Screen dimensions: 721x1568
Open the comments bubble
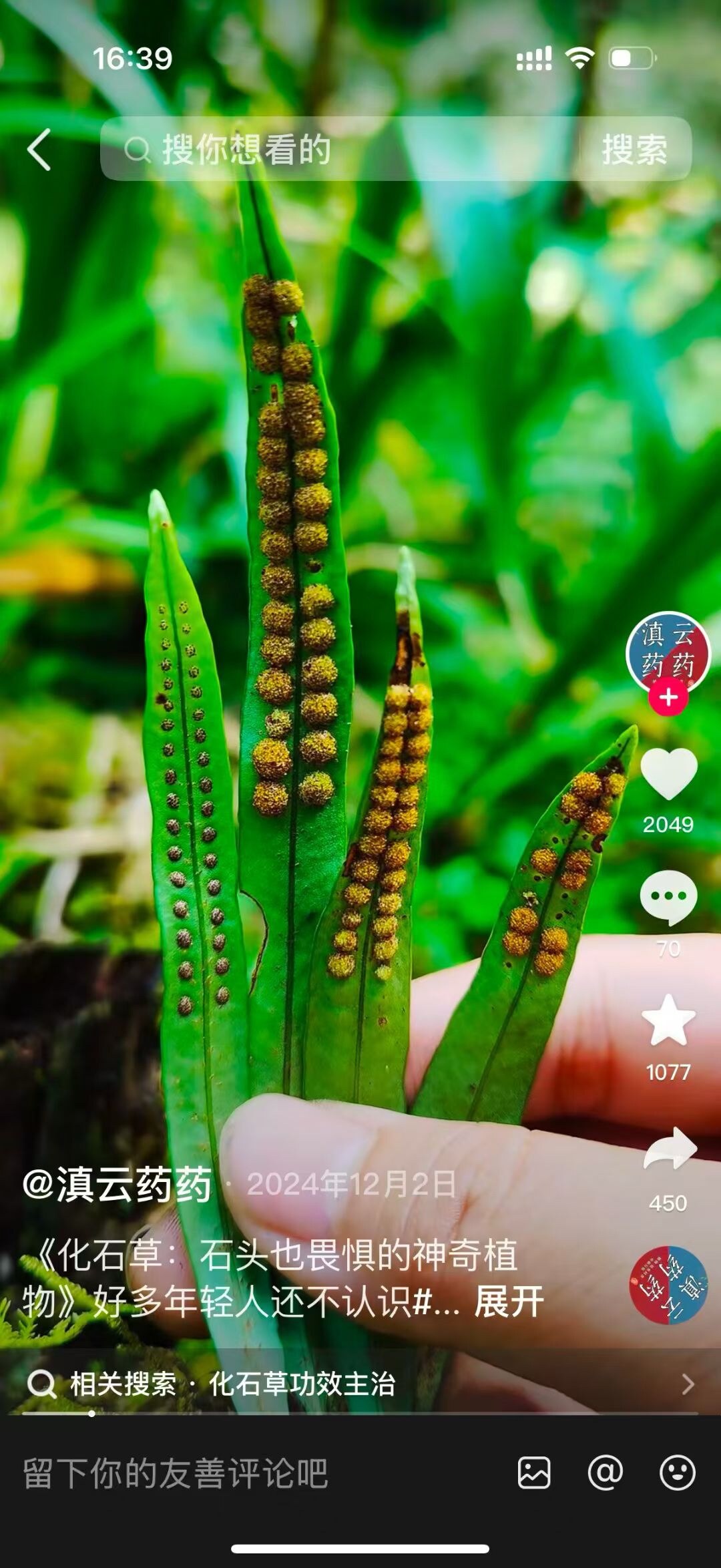coord(668,898)
